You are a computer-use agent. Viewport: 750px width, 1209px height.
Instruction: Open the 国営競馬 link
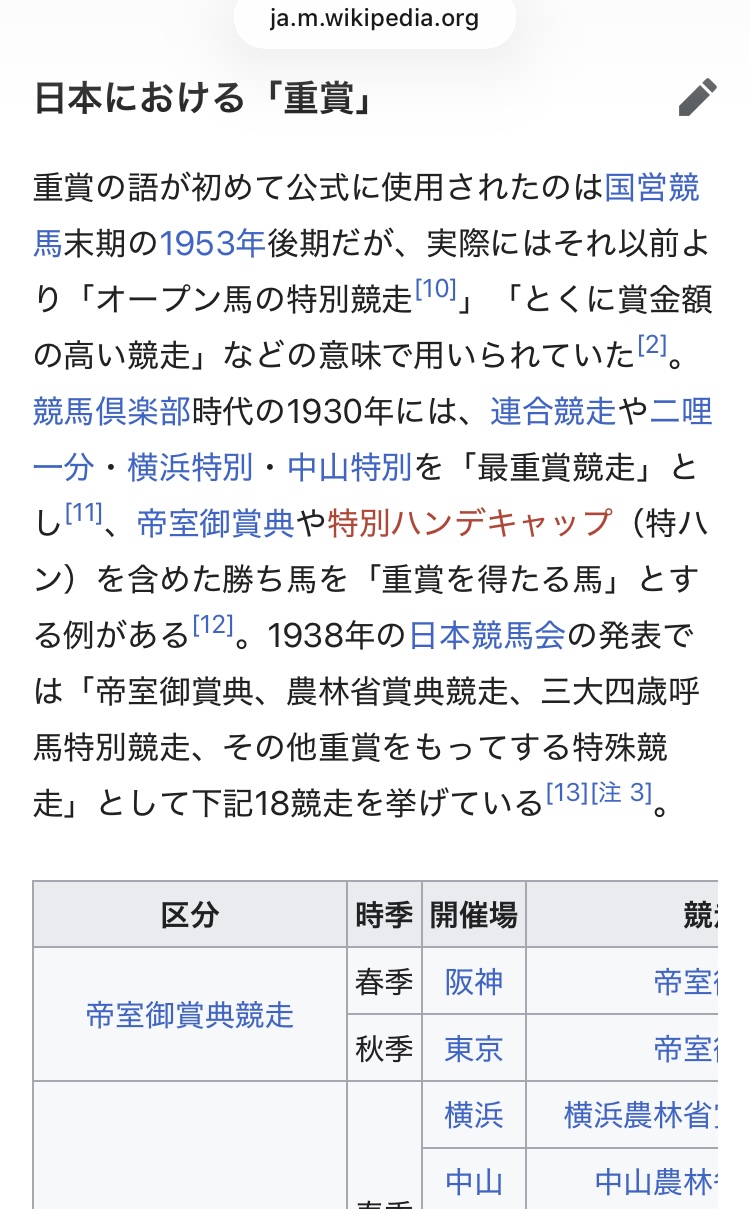pos(652,187)
